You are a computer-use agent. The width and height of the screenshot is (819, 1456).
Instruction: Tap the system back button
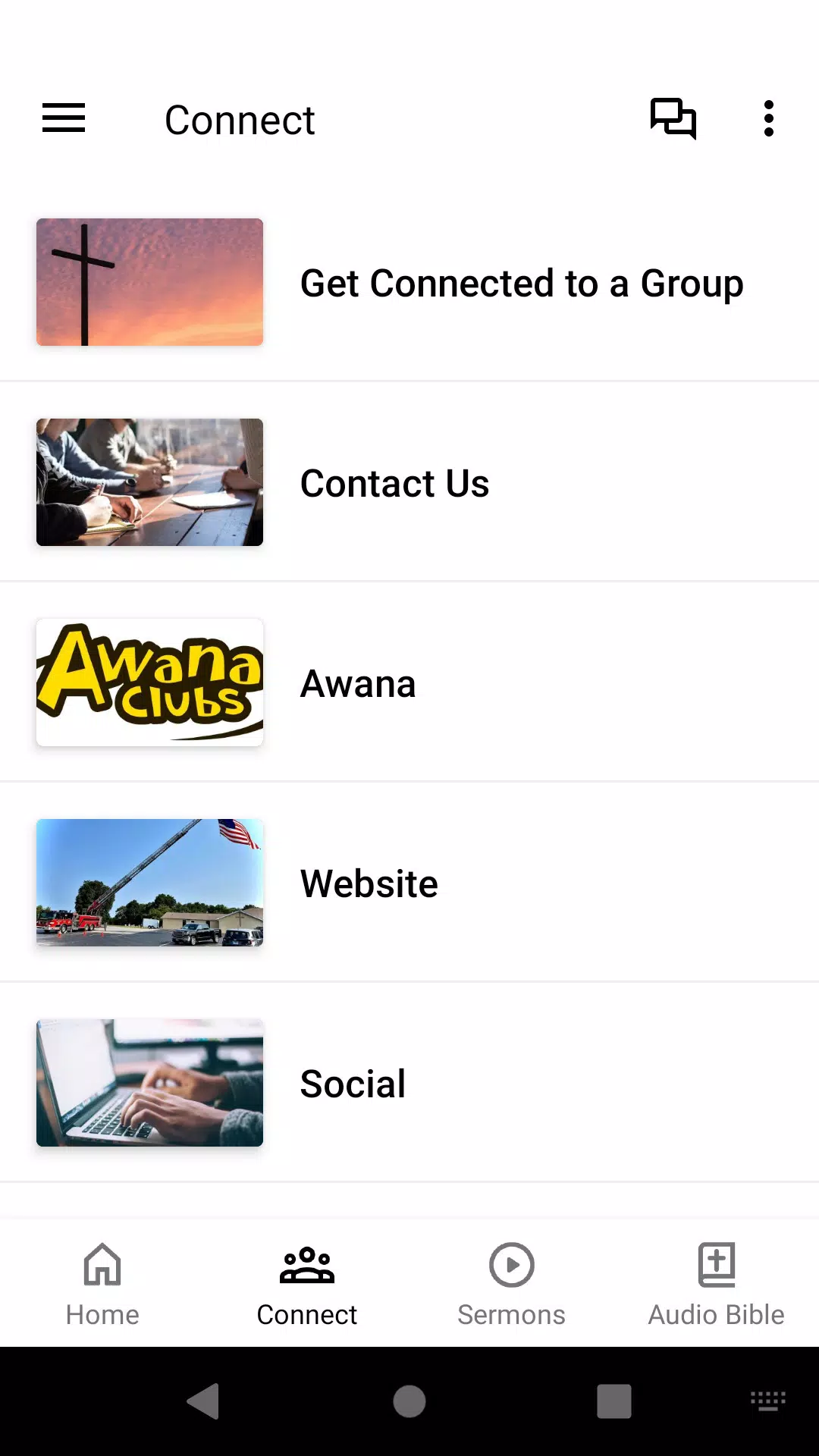203,1401
